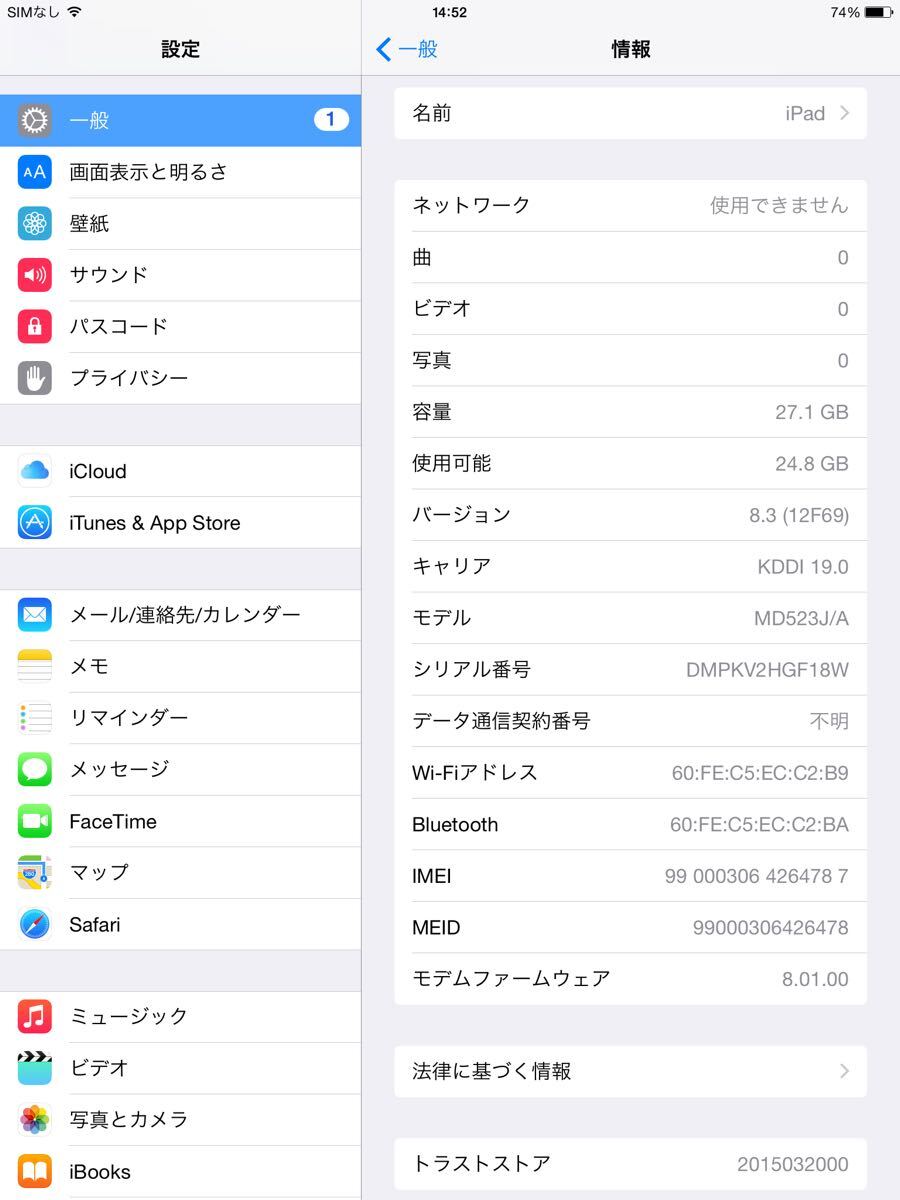This screenshot has height=1200, width=900.
Task: Open メッセージ settings
Action: [x=180, y=770]
